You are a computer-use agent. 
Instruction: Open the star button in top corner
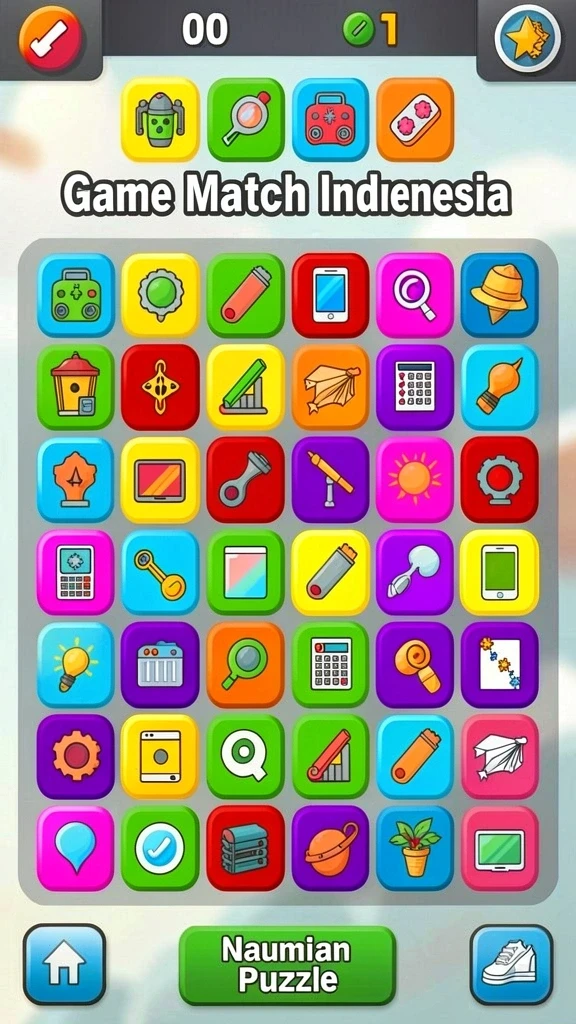tap(527, 38)
